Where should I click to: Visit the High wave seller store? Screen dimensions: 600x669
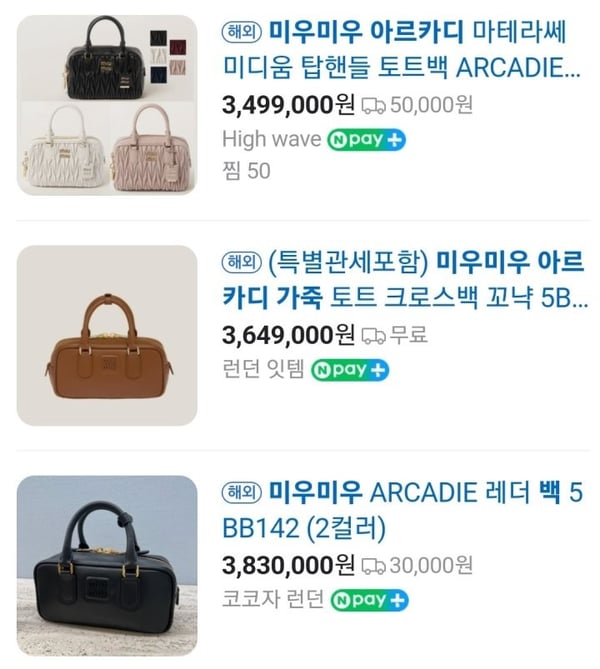[269, 139]
